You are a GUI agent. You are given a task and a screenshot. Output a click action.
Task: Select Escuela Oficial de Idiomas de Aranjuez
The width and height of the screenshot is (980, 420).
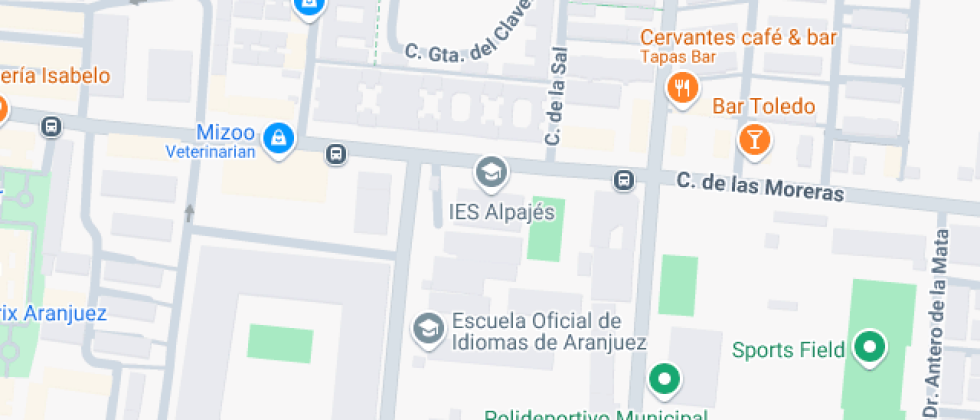click(x=428, y=327)
